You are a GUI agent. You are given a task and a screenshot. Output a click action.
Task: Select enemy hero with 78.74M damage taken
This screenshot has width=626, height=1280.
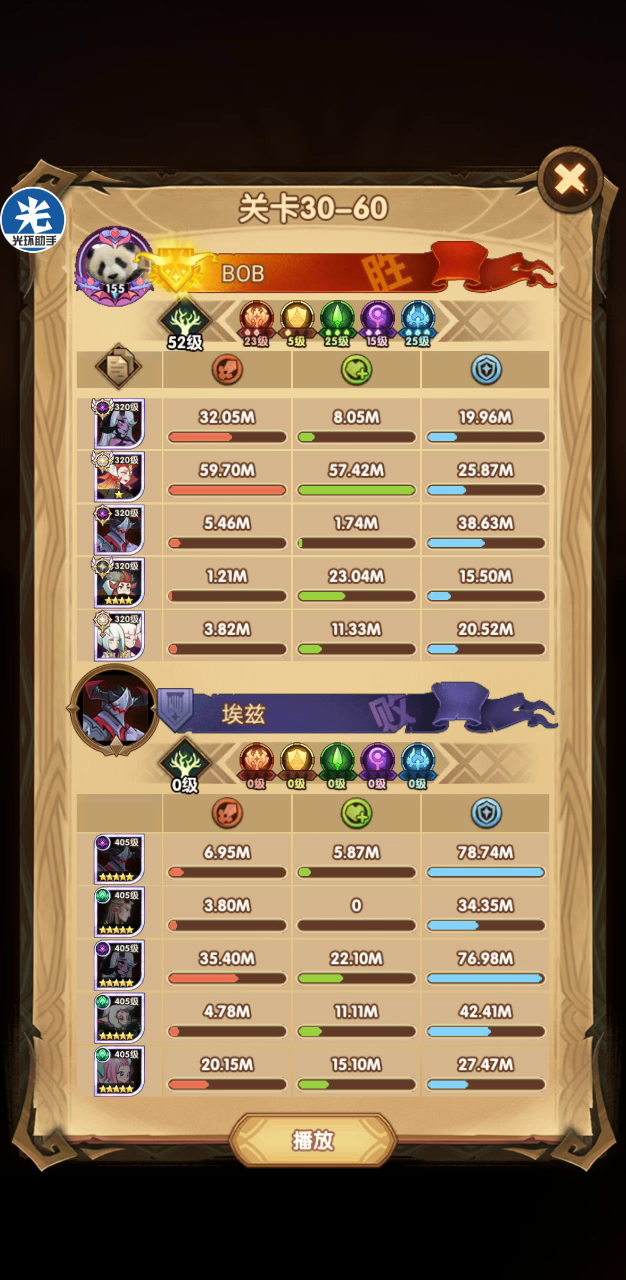[120, 858]
